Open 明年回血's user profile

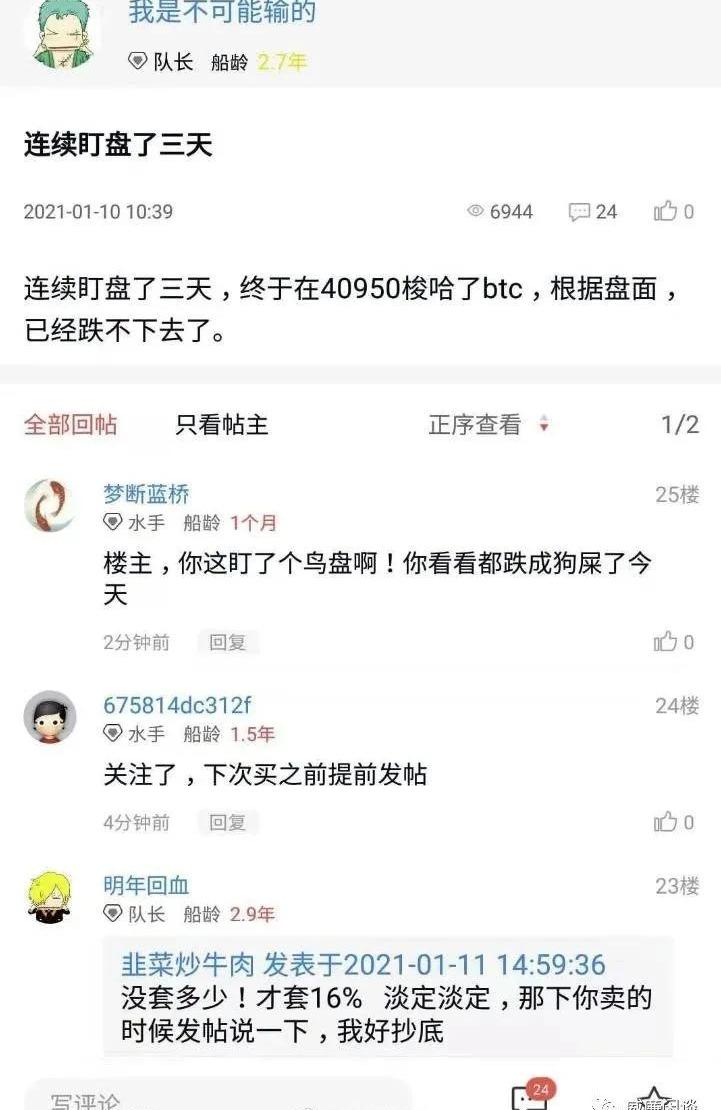point(146,885)
